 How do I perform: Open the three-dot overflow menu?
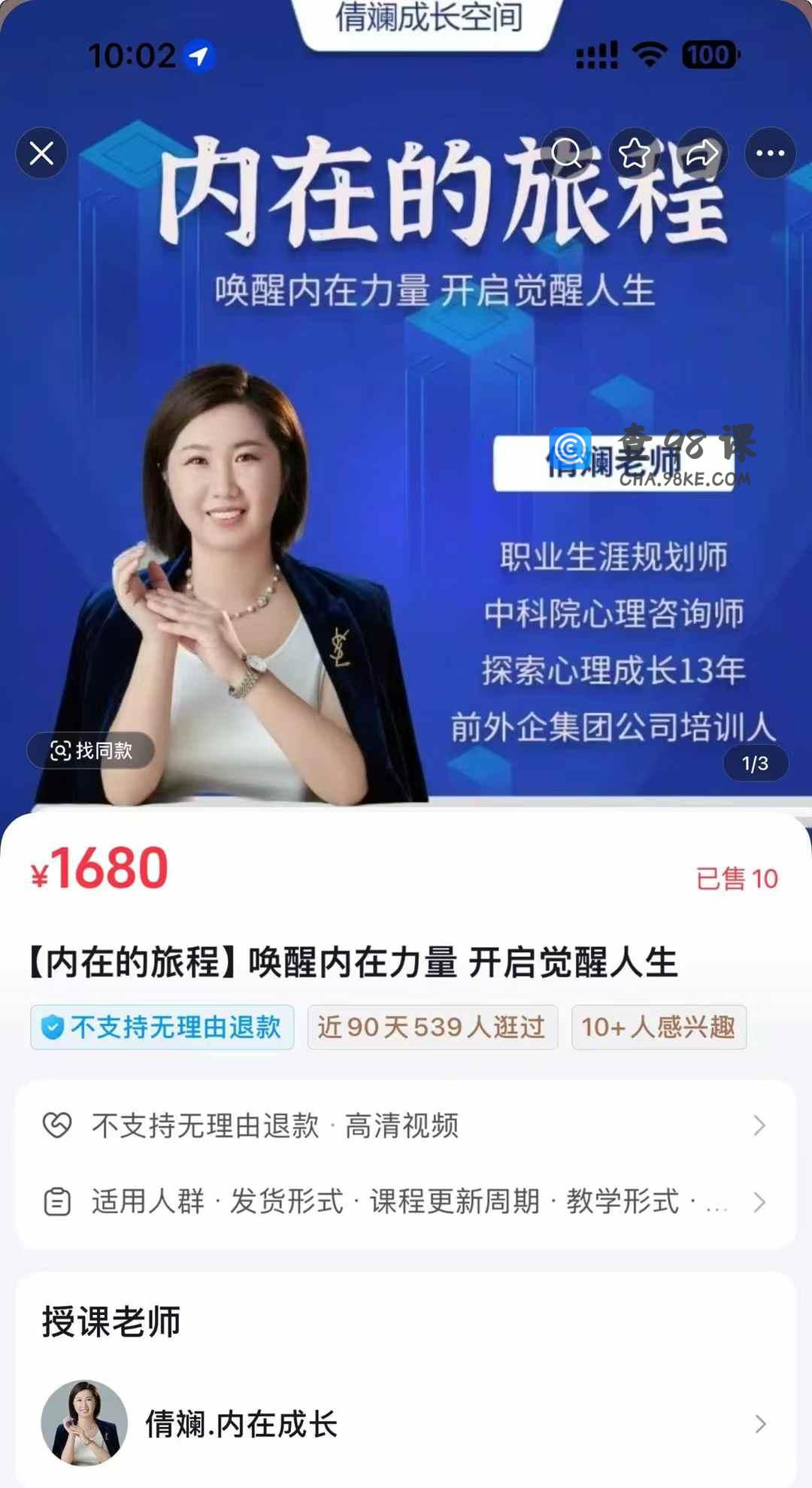click(770, 153)
